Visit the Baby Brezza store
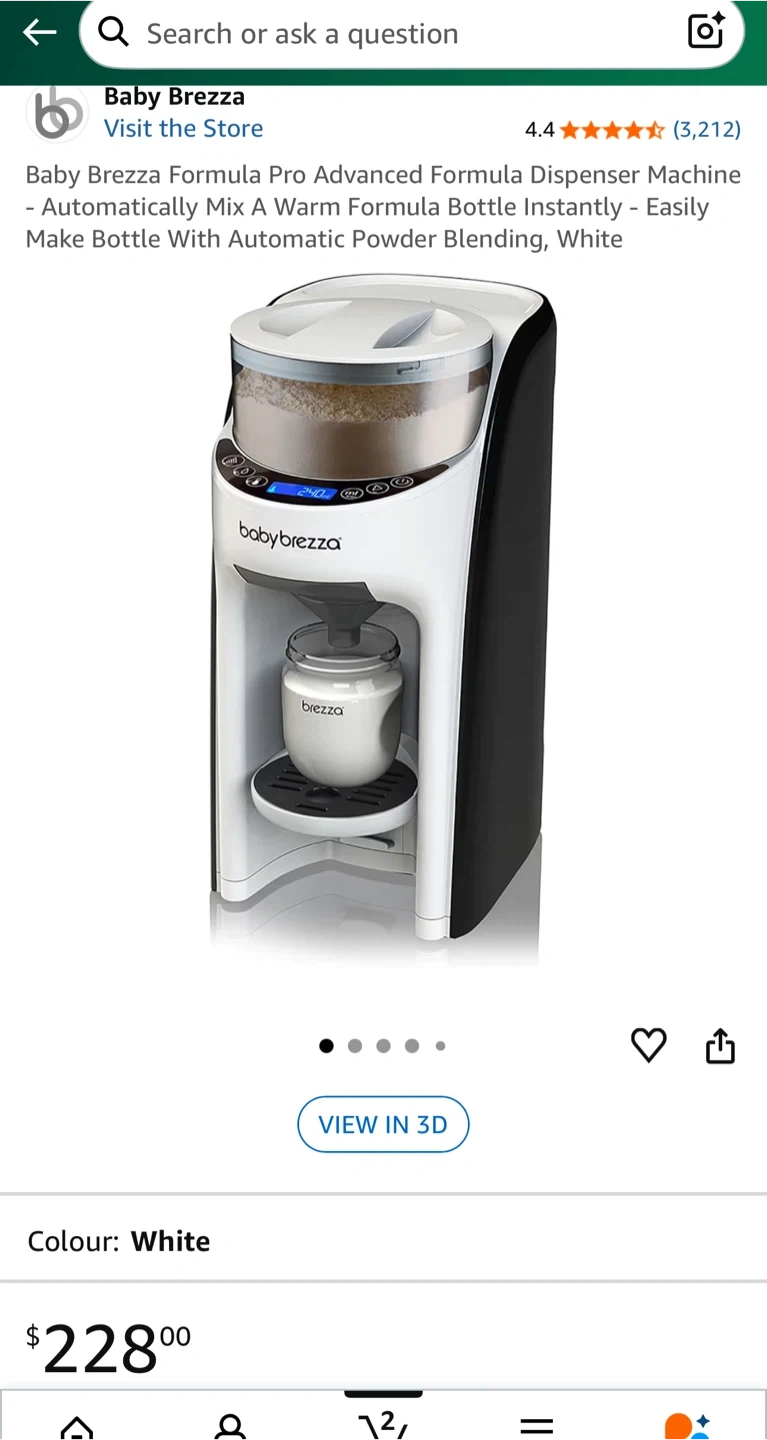The height and width of the screenshot is (1440, 767). pos(183,128)
